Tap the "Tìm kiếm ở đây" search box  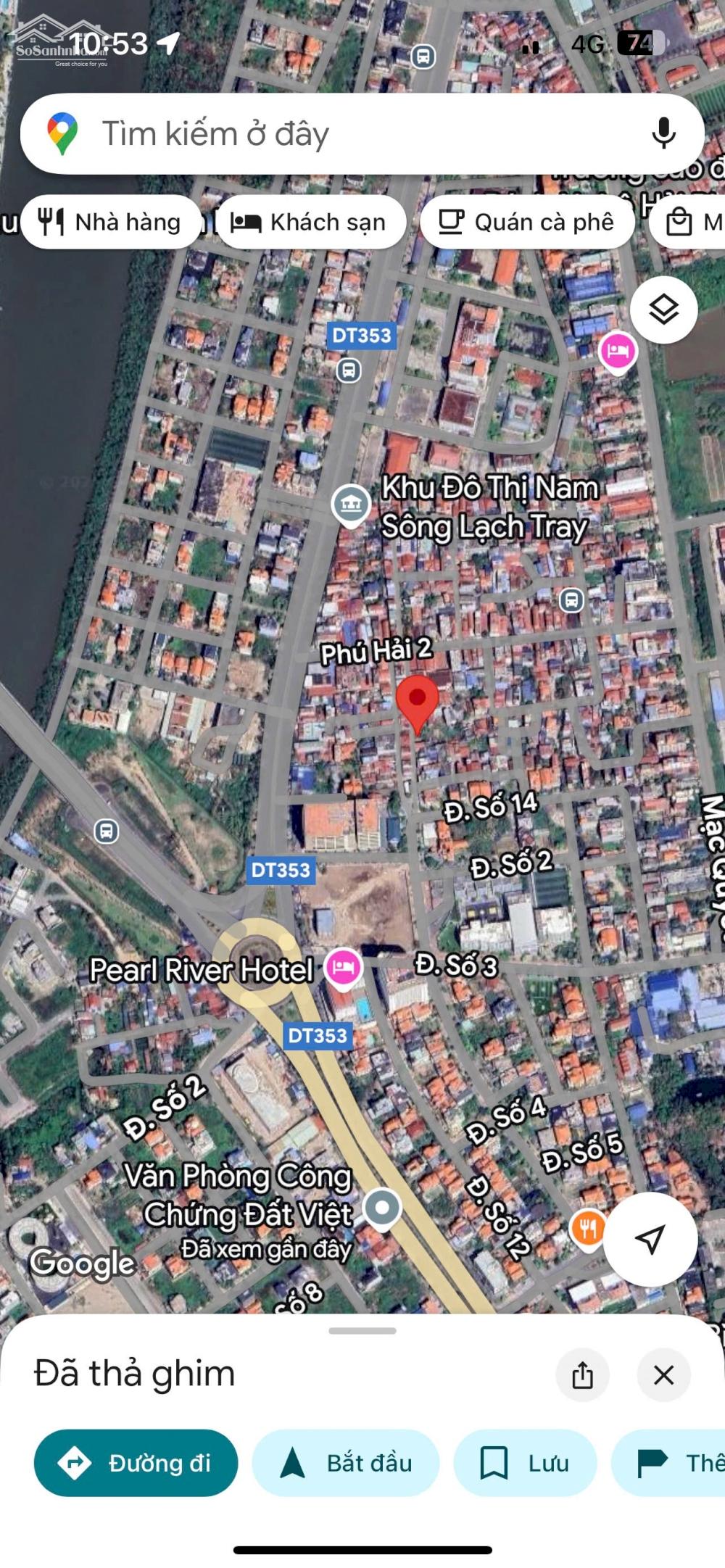(326, 134)
